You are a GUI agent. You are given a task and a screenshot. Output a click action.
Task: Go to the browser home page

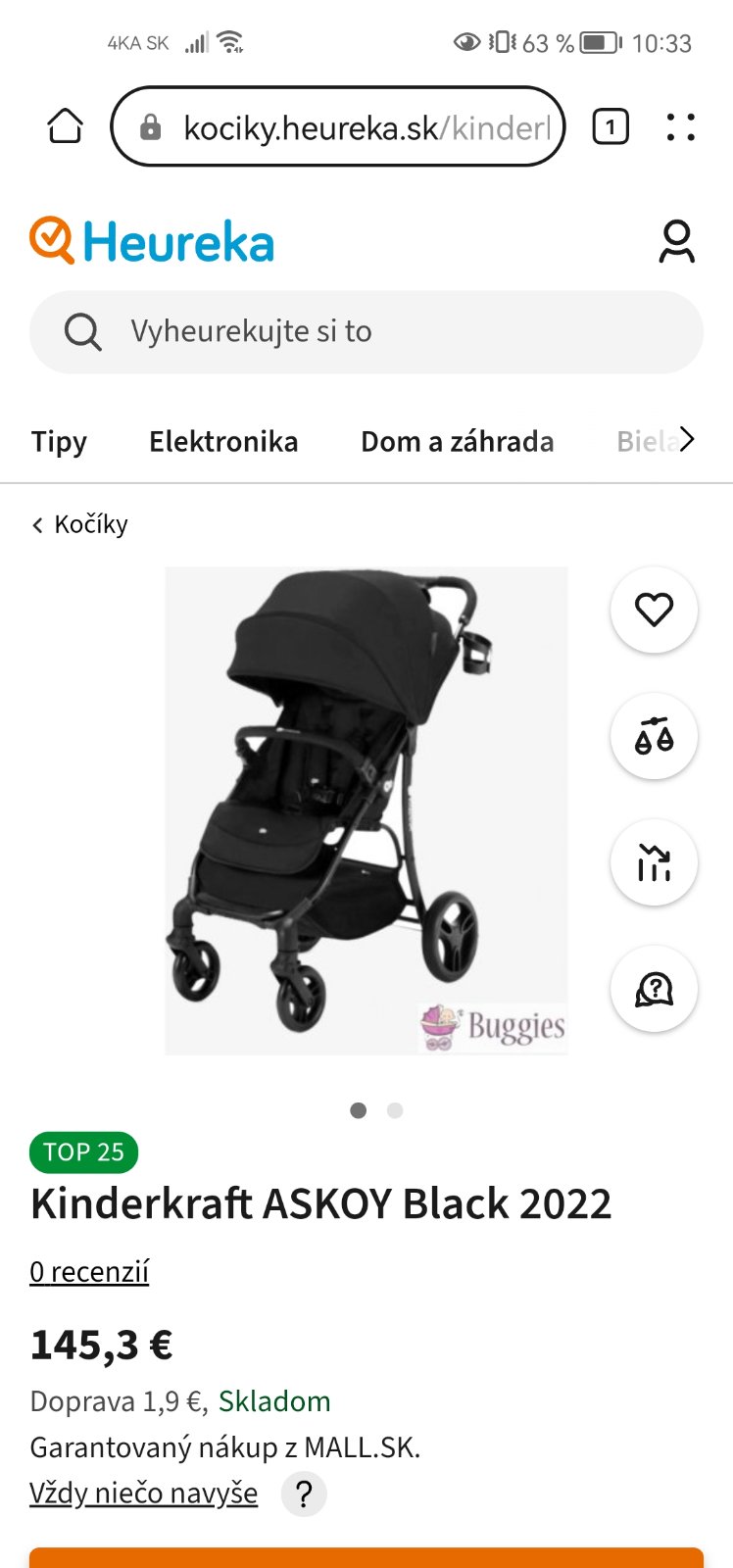pyautogui.click(x=66, y=126)
